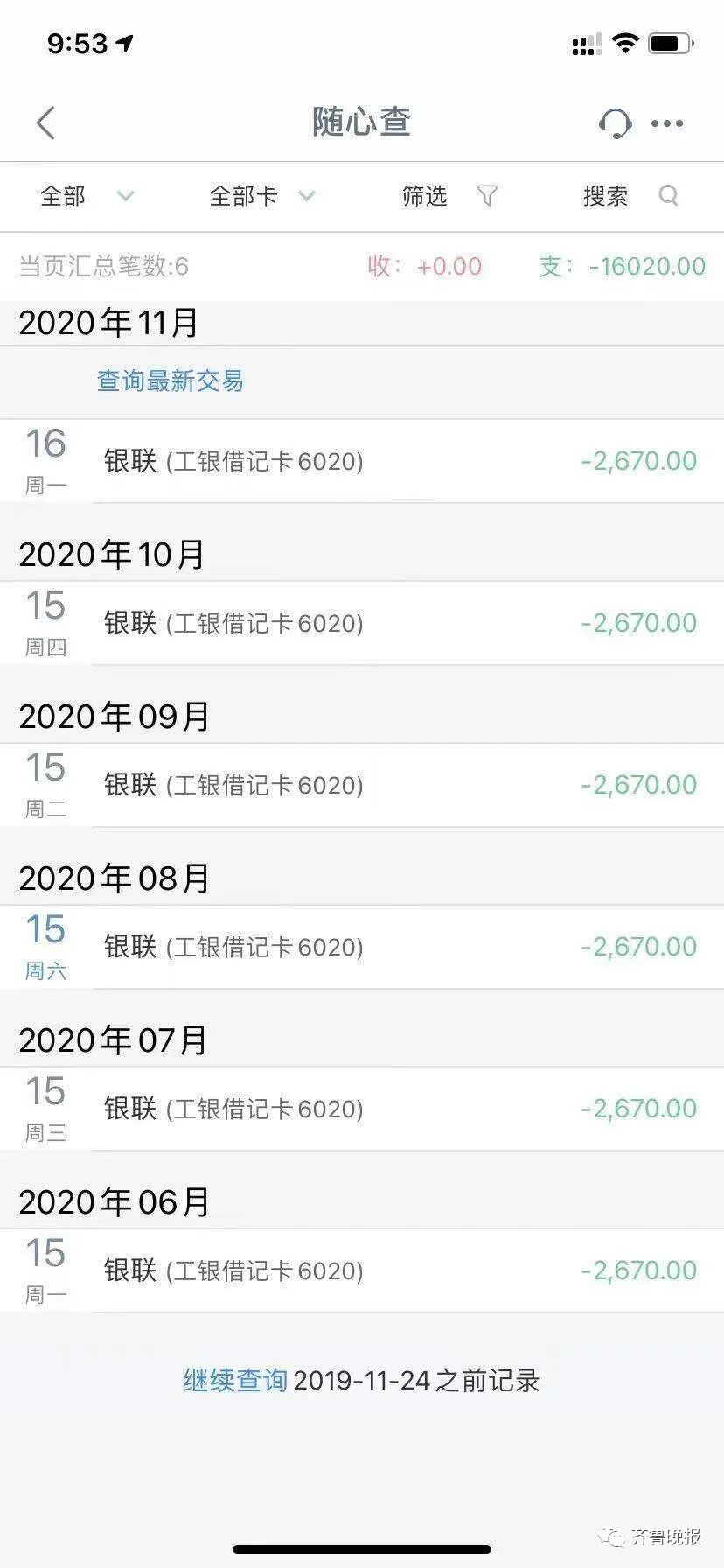Image resolution: width=724 pixels, height=1568 pixels.
Task: Open the customer service headset icon
Action: tap(615, 123)
